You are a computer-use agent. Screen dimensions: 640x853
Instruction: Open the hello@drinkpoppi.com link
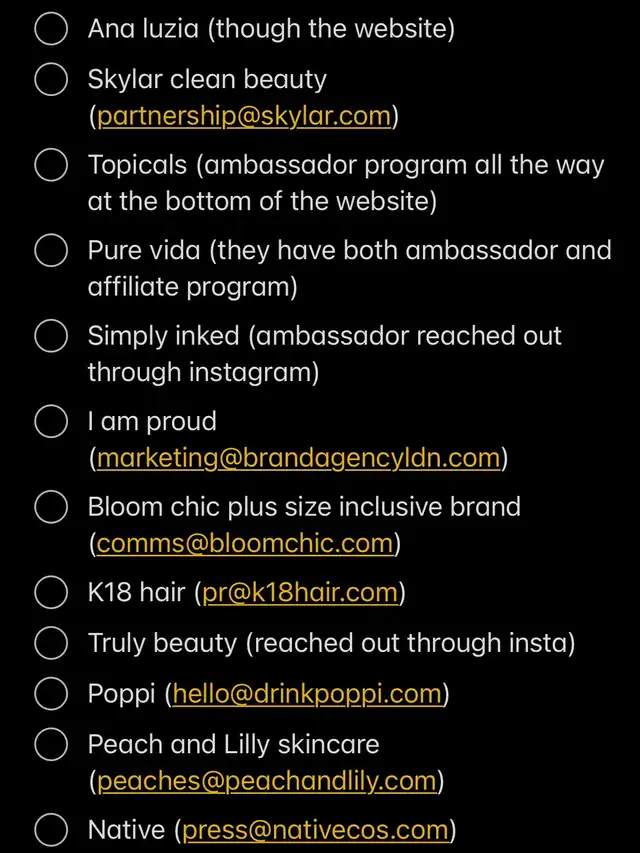coord(306,693)
